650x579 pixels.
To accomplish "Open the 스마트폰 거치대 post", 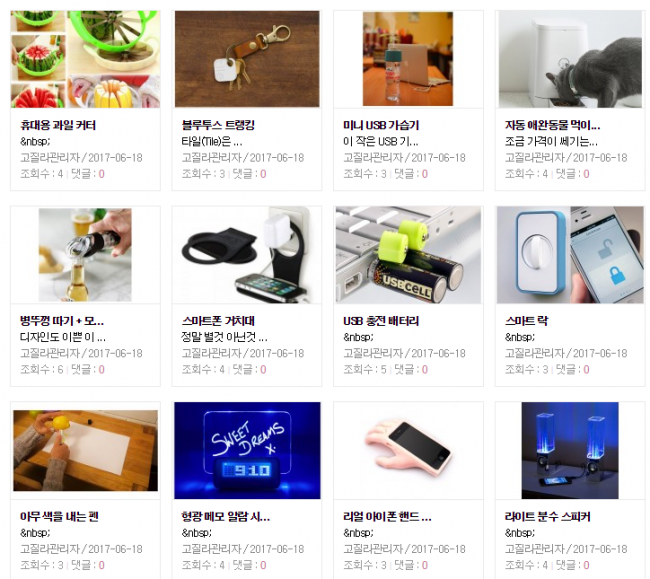I will 220,321.
